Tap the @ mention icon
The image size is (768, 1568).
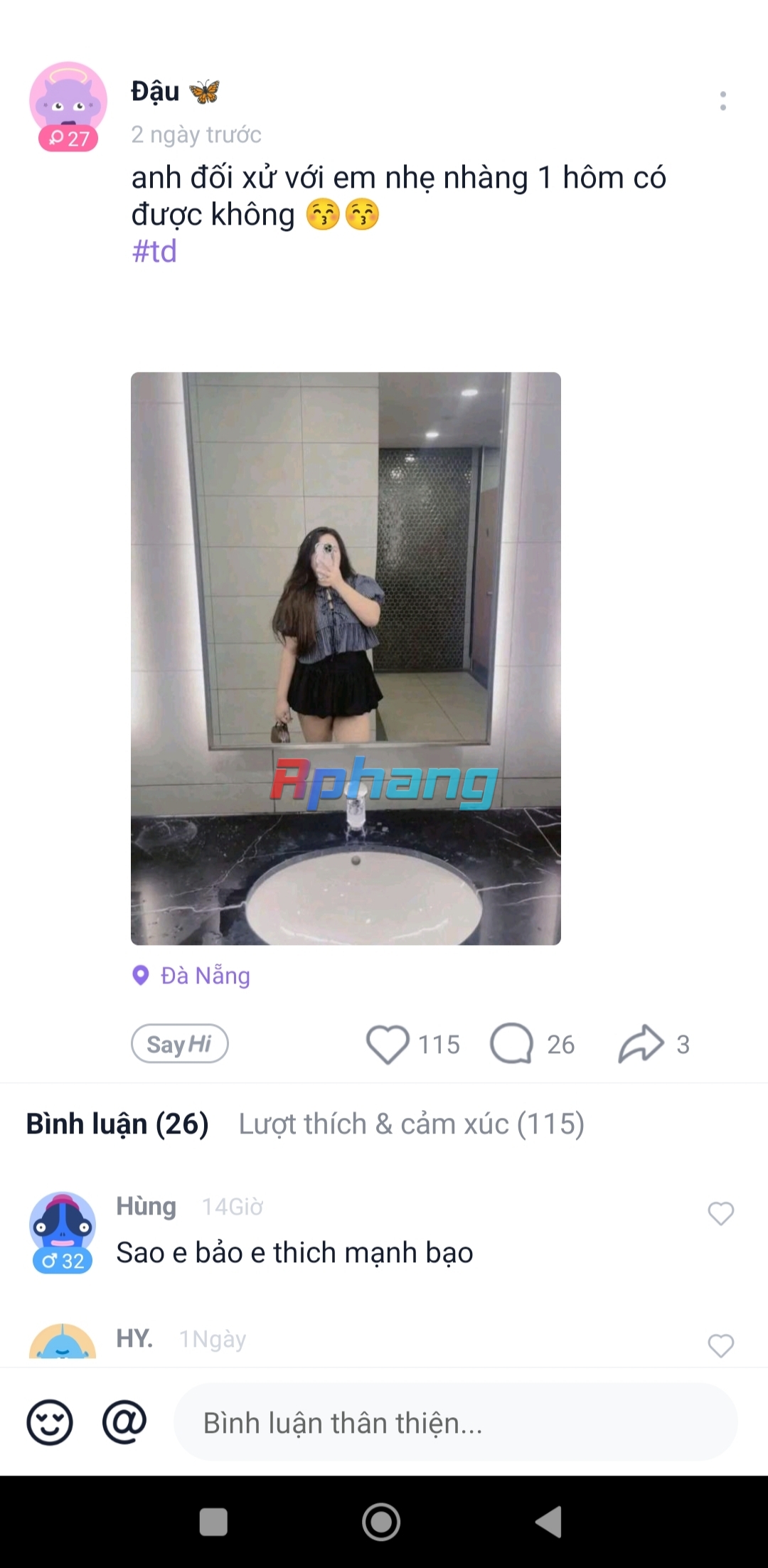(x=124, y=1422)
